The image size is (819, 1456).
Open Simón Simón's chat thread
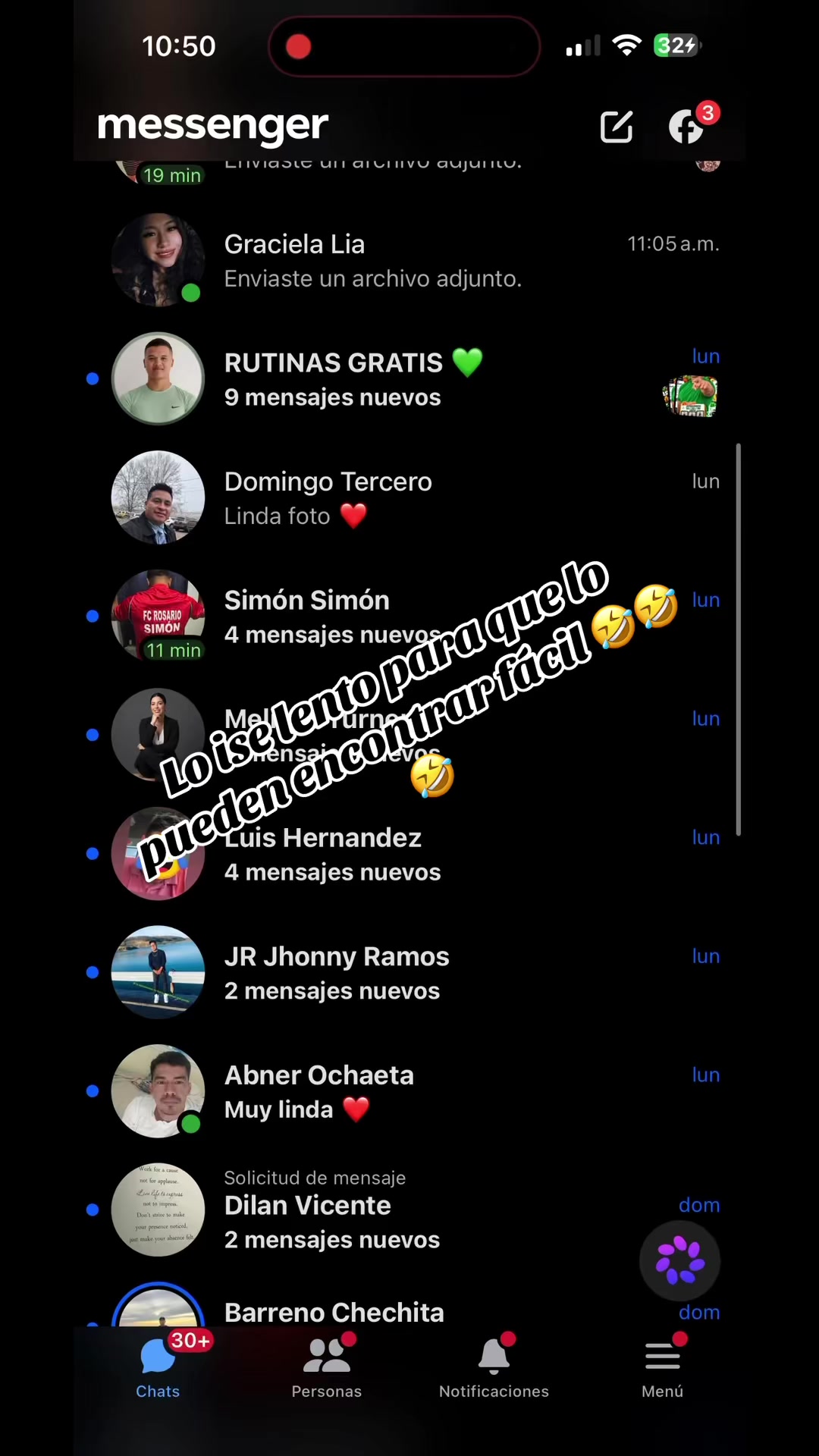pyautogui.click(x=409, y=617)
